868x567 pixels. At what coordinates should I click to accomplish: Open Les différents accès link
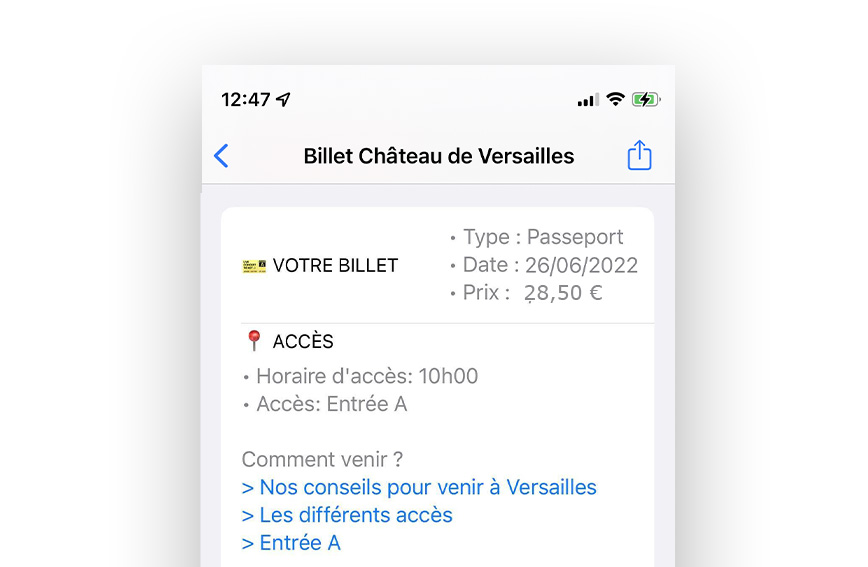point(347,516)
